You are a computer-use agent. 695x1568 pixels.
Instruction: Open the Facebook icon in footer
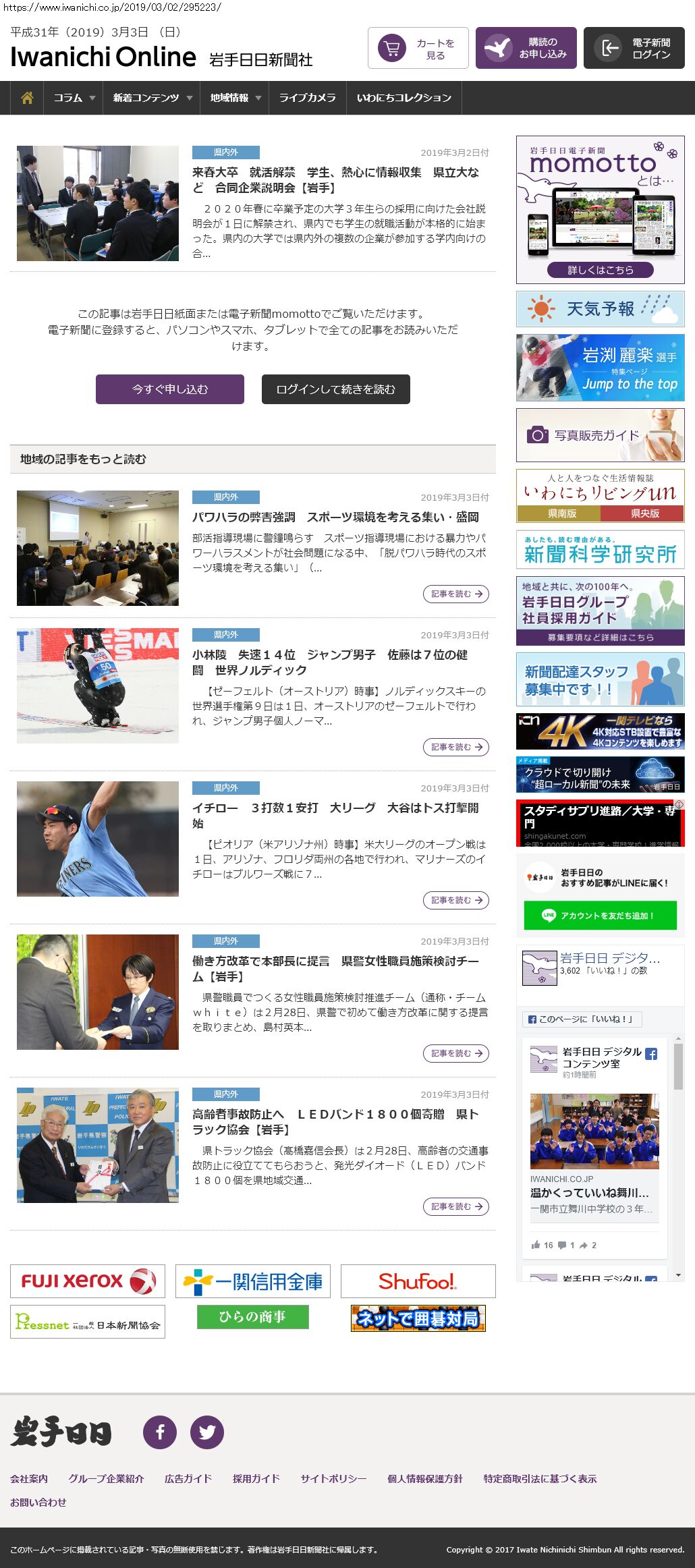(x=160, y=1432)
